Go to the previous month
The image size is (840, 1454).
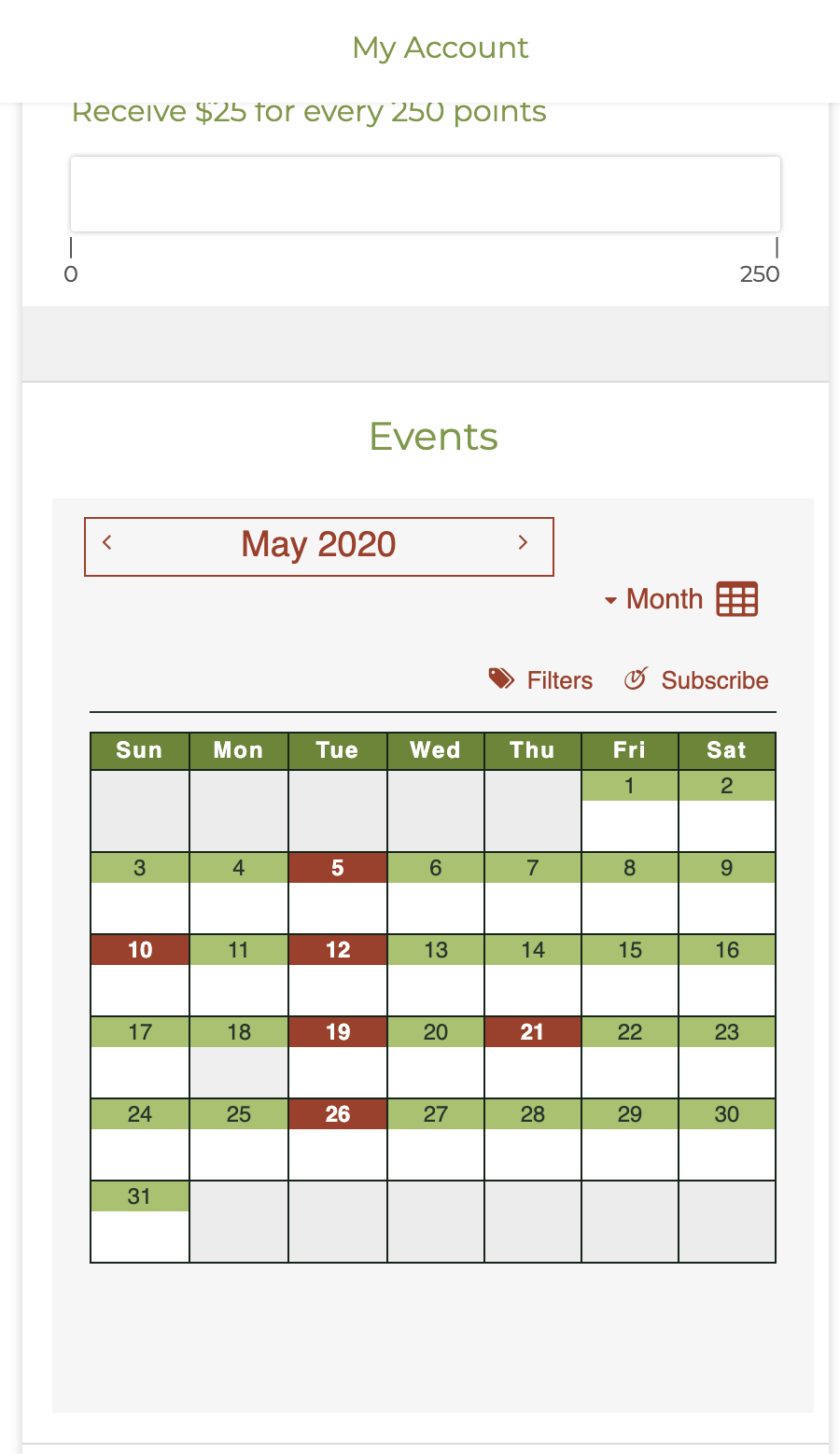[107, 543]
